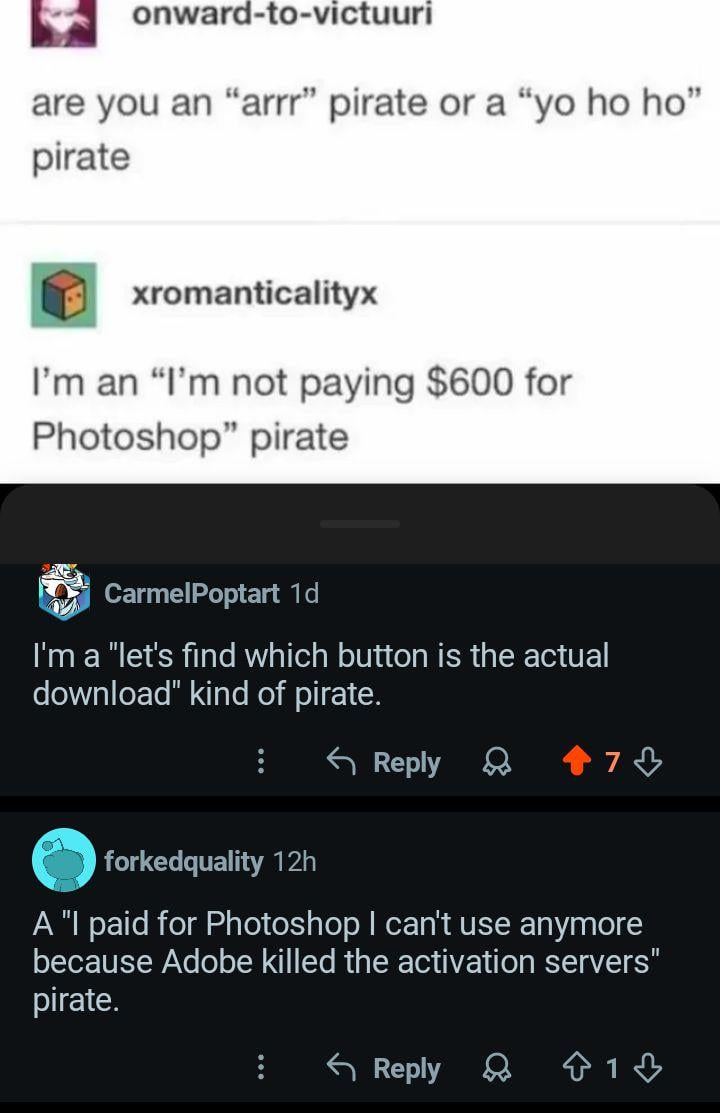
Task: Open the overflow menu on forkedquality's comment
Action: pos(261,1069)
